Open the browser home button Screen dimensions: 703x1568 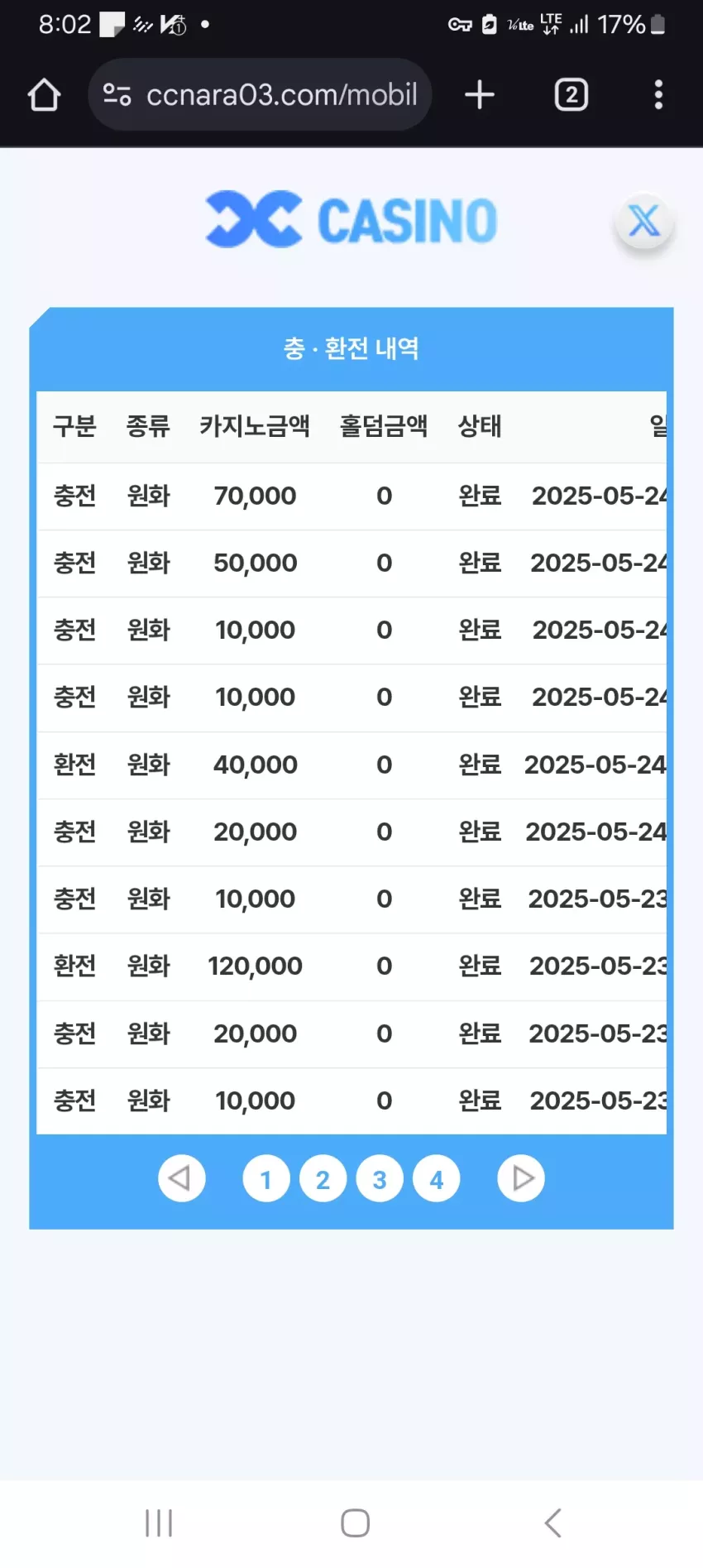tap(45, 94)
